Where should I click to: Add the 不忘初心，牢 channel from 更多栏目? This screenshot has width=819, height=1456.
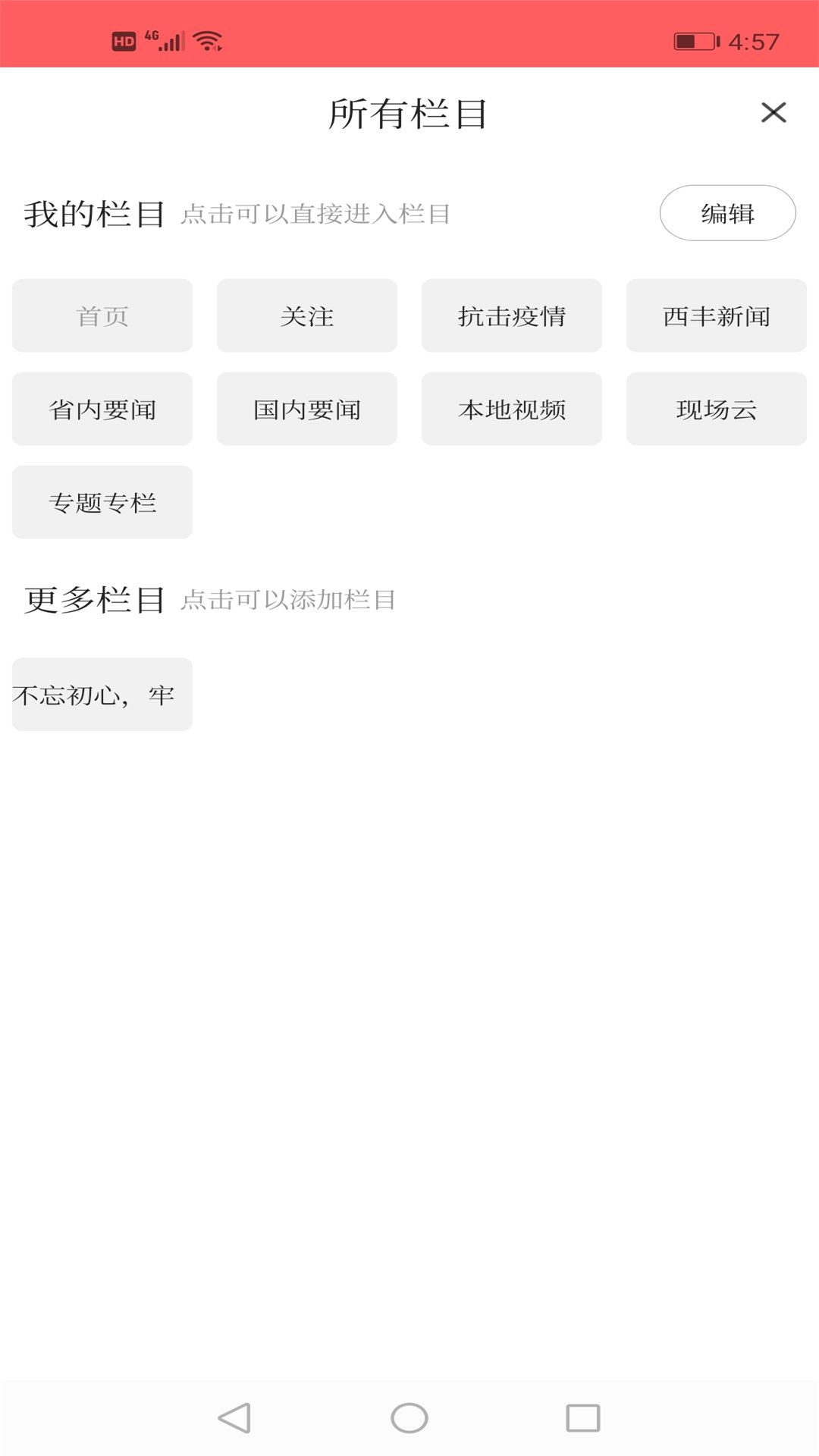(x=102, y=694)
